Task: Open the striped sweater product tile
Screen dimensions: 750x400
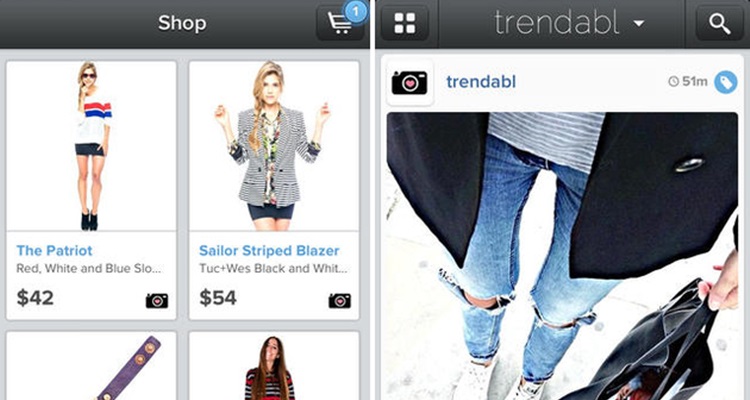Action: point(273,366)
